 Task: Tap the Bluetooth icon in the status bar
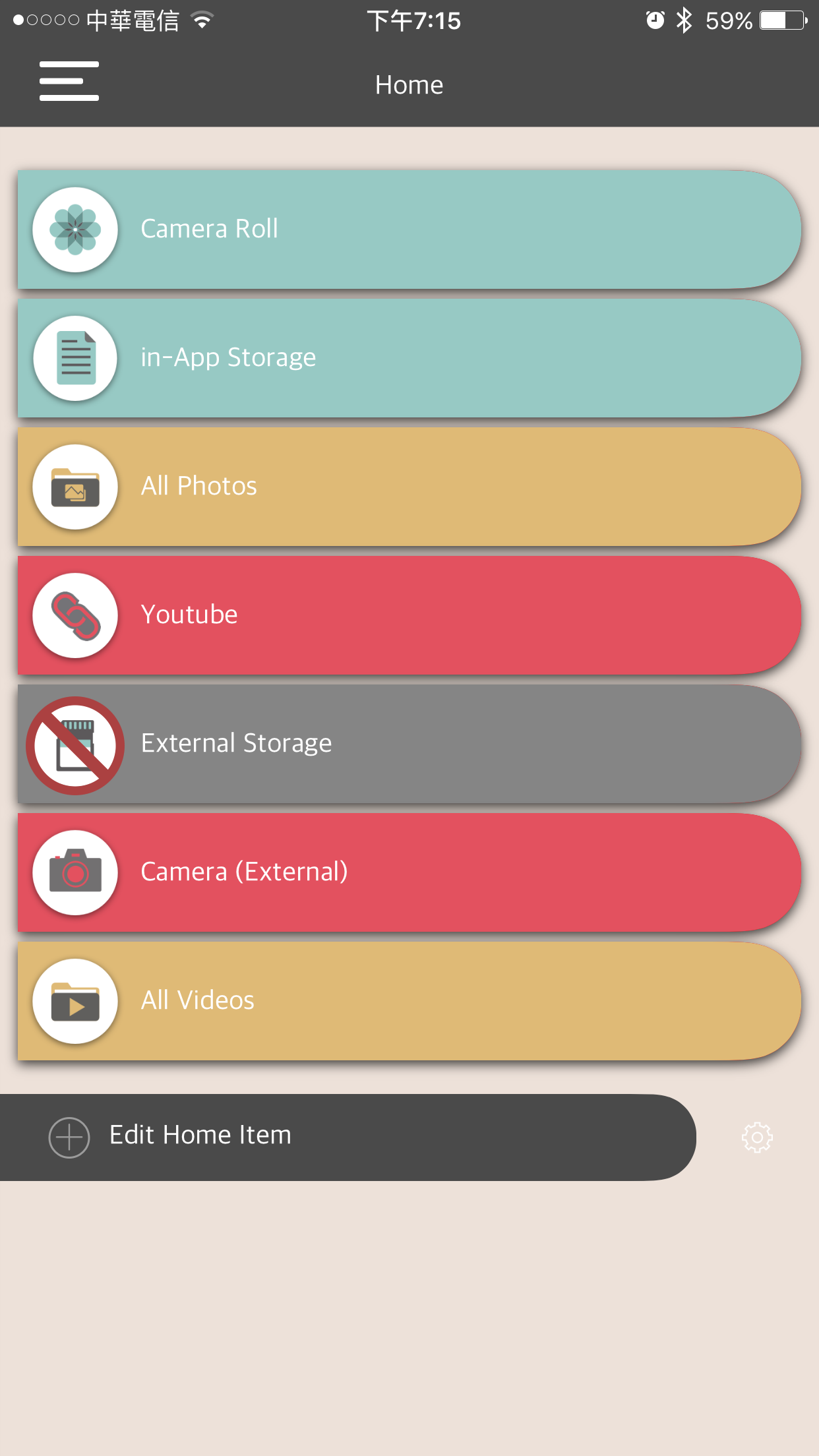point(684,20)
